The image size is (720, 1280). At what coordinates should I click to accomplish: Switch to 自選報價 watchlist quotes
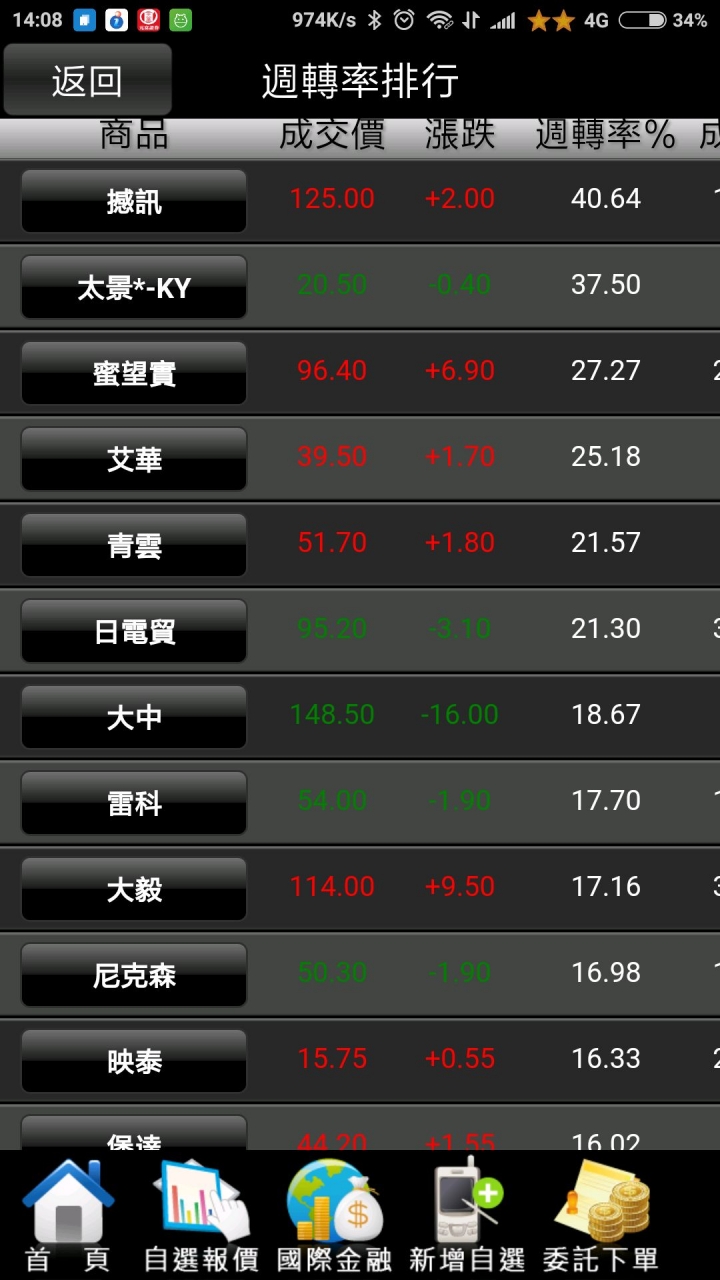pos(201,1215)
